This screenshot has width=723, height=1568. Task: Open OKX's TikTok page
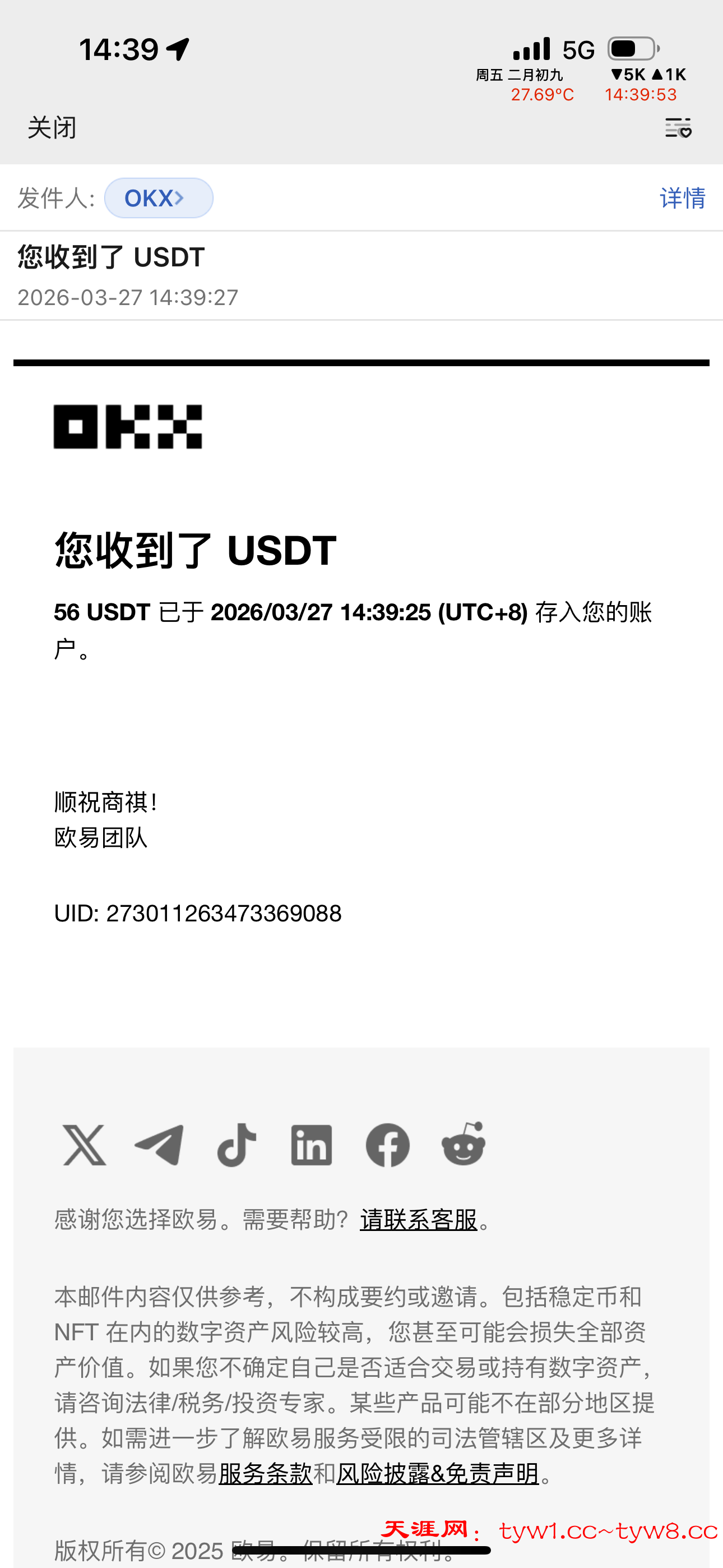(x=237, y=1145)
